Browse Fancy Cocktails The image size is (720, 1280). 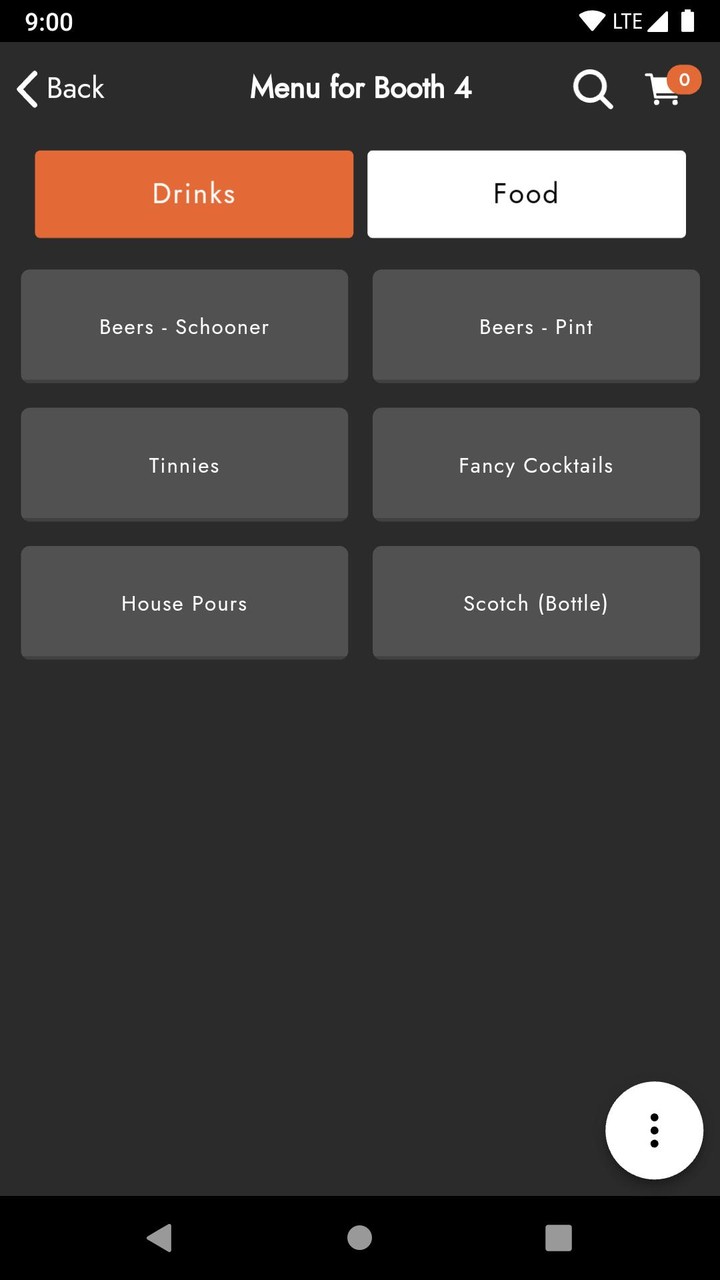point(536,464)
